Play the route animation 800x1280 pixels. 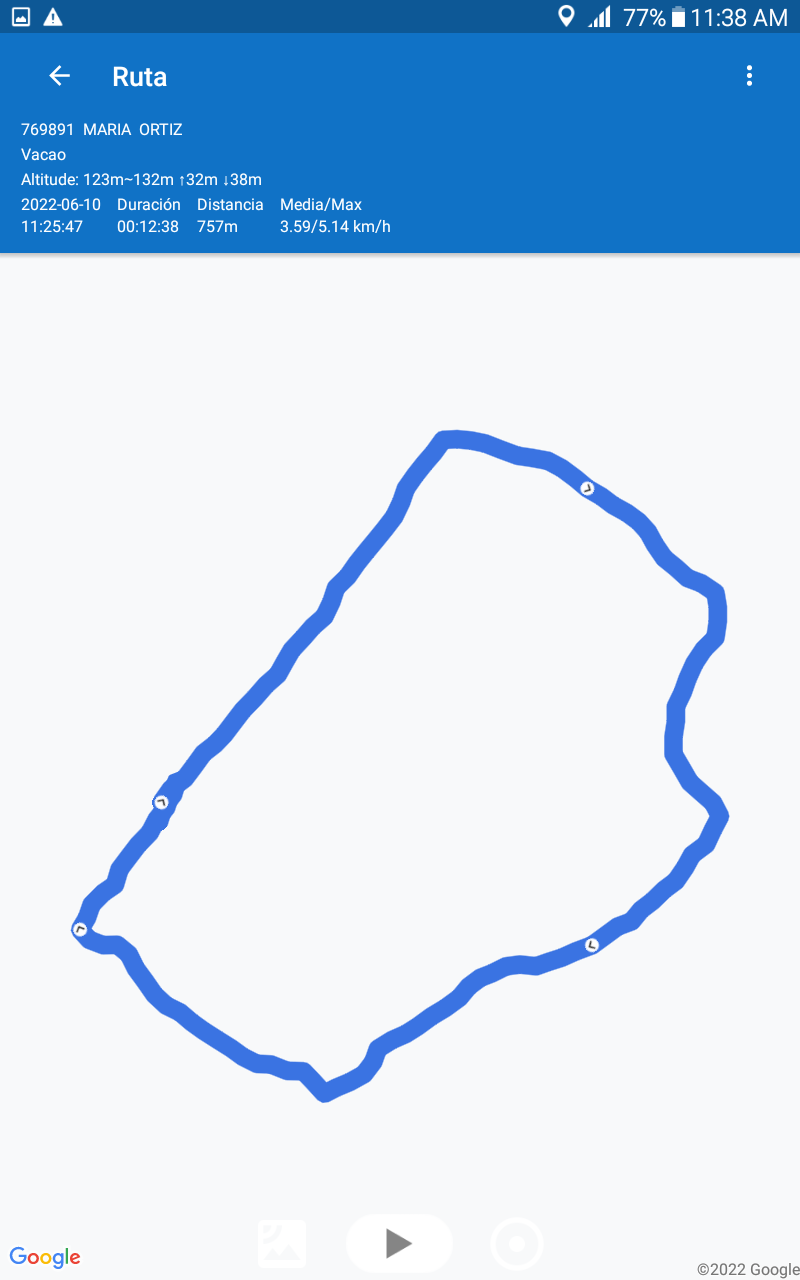coord(399,1243)
